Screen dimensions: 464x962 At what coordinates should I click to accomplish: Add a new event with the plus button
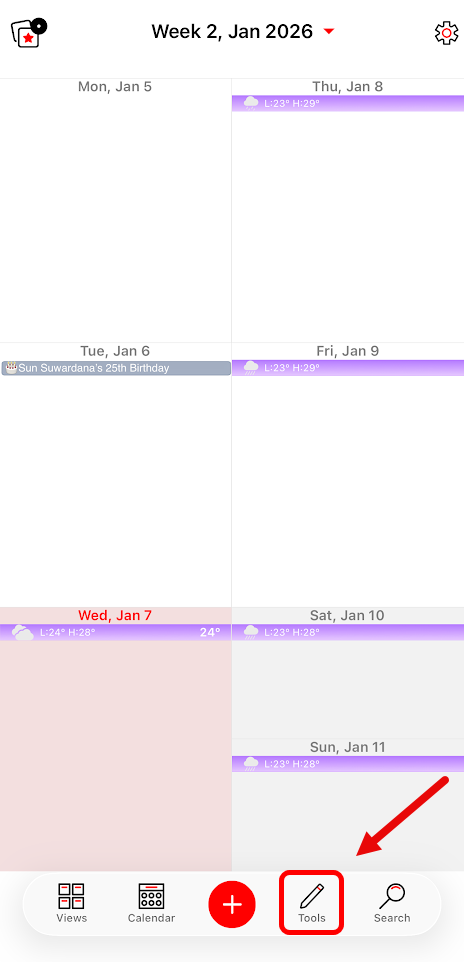(x=232, y=904)
